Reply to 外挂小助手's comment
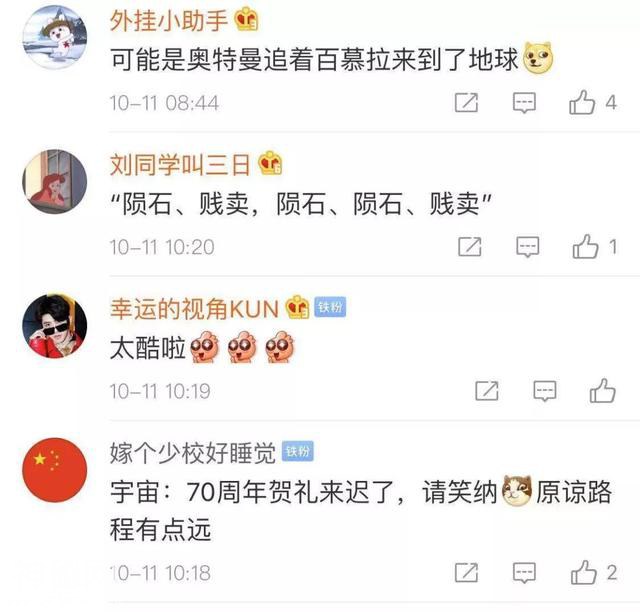The height and width of the screenshot is (612, 640). click(525, 102)
